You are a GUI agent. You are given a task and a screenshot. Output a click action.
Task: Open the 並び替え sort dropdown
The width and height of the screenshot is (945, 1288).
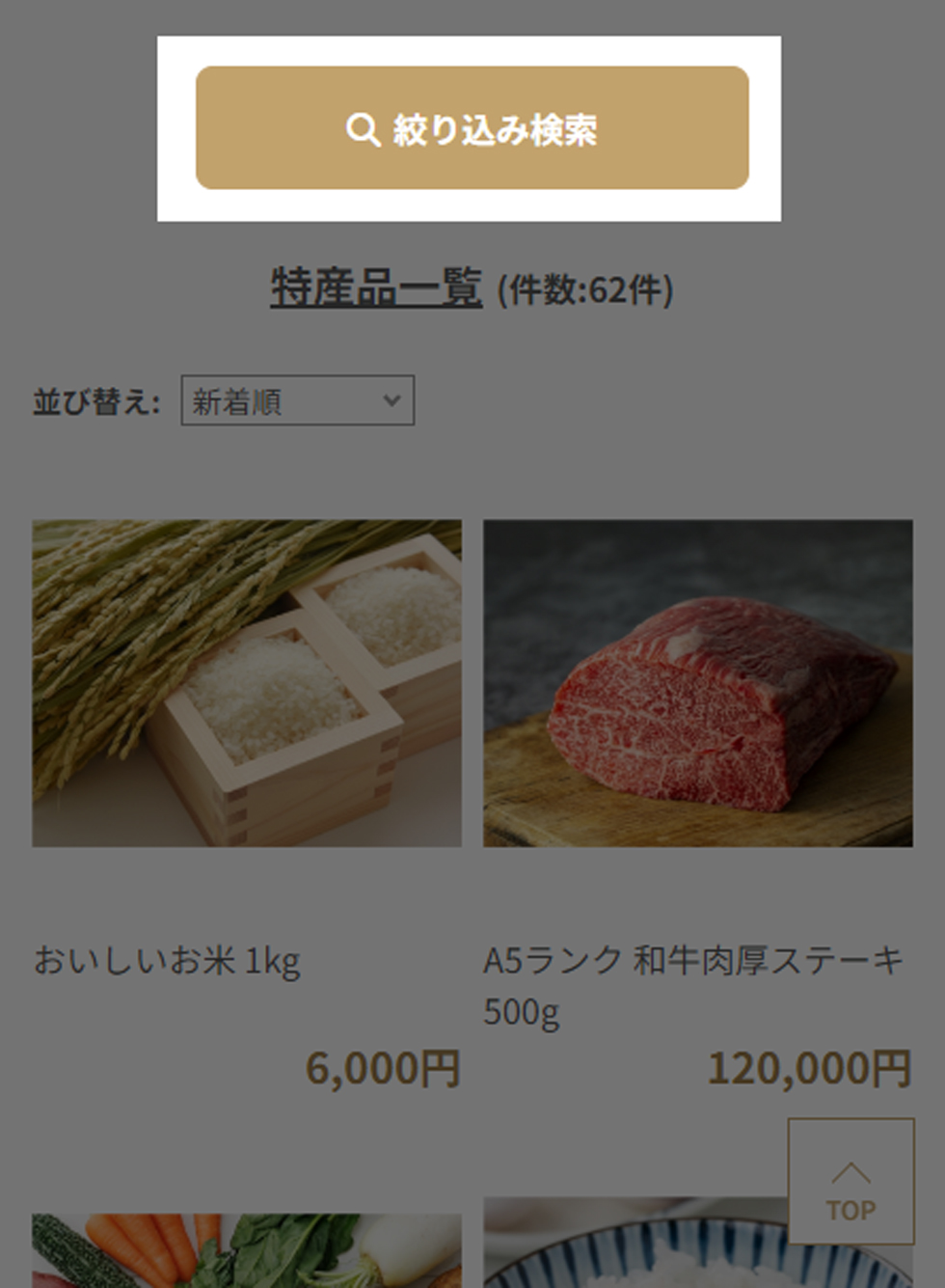(x=297, y=400)
